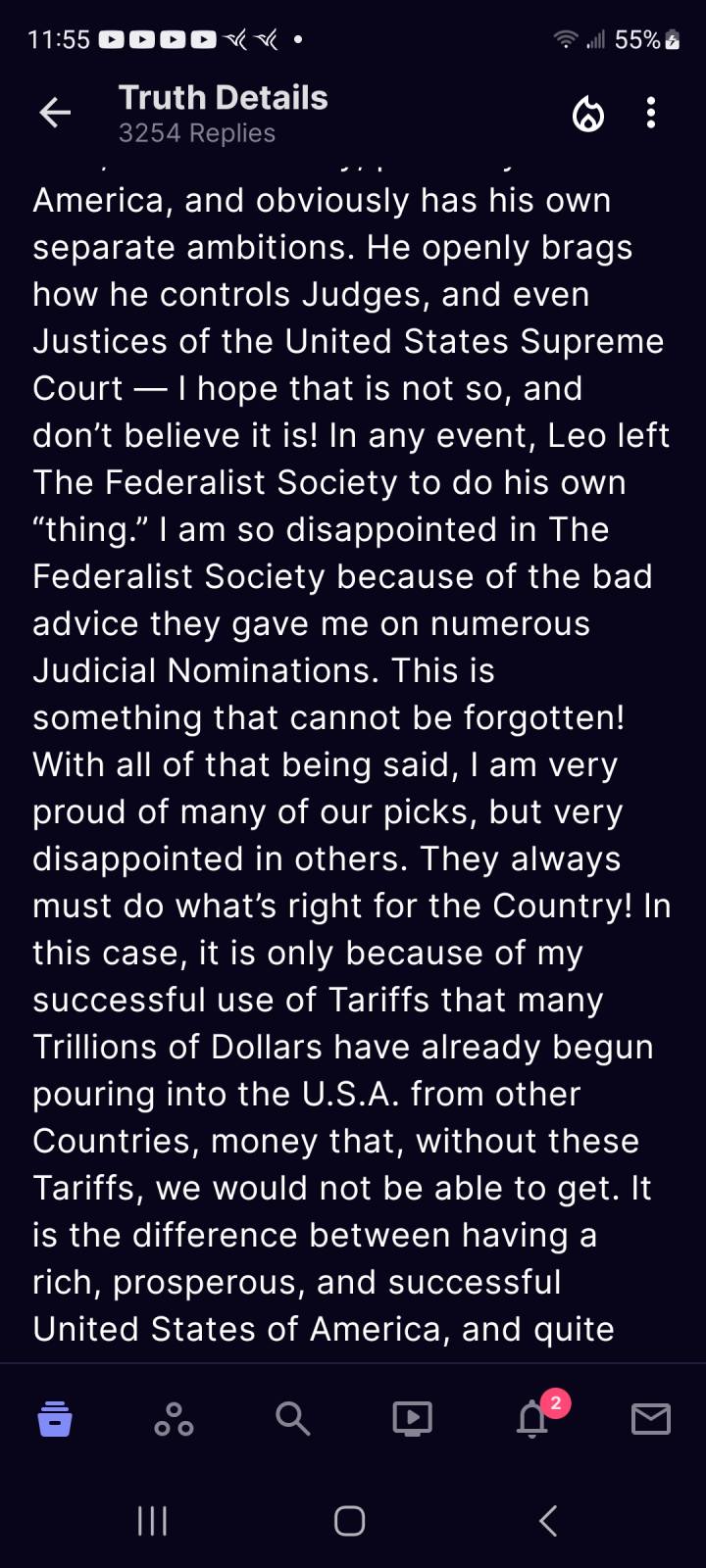
Task: Go back using the top-left arrow
Action: click(x=55, y=113)
